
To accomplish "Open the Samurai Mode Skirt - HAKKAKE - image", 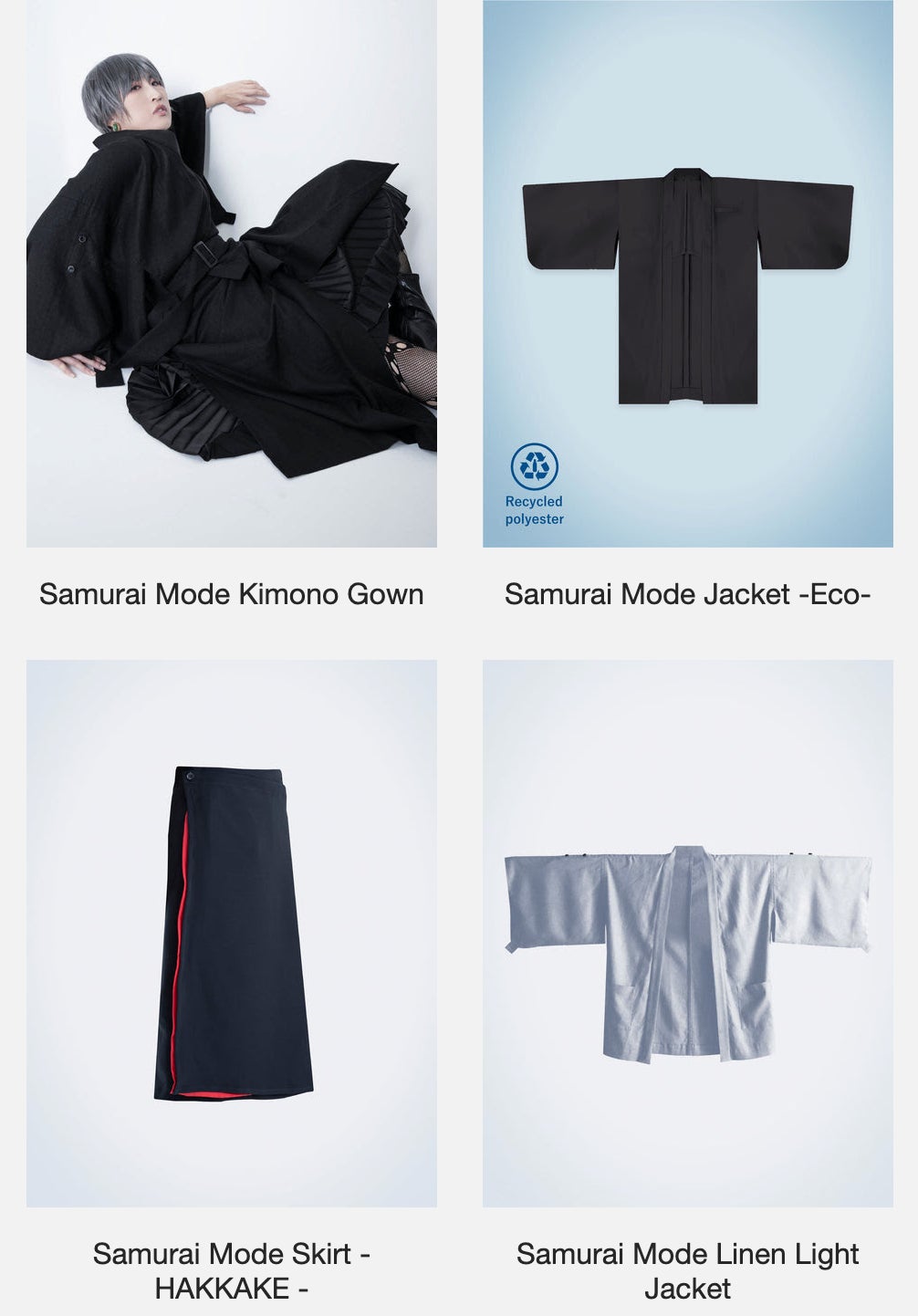I will (231, 933).
